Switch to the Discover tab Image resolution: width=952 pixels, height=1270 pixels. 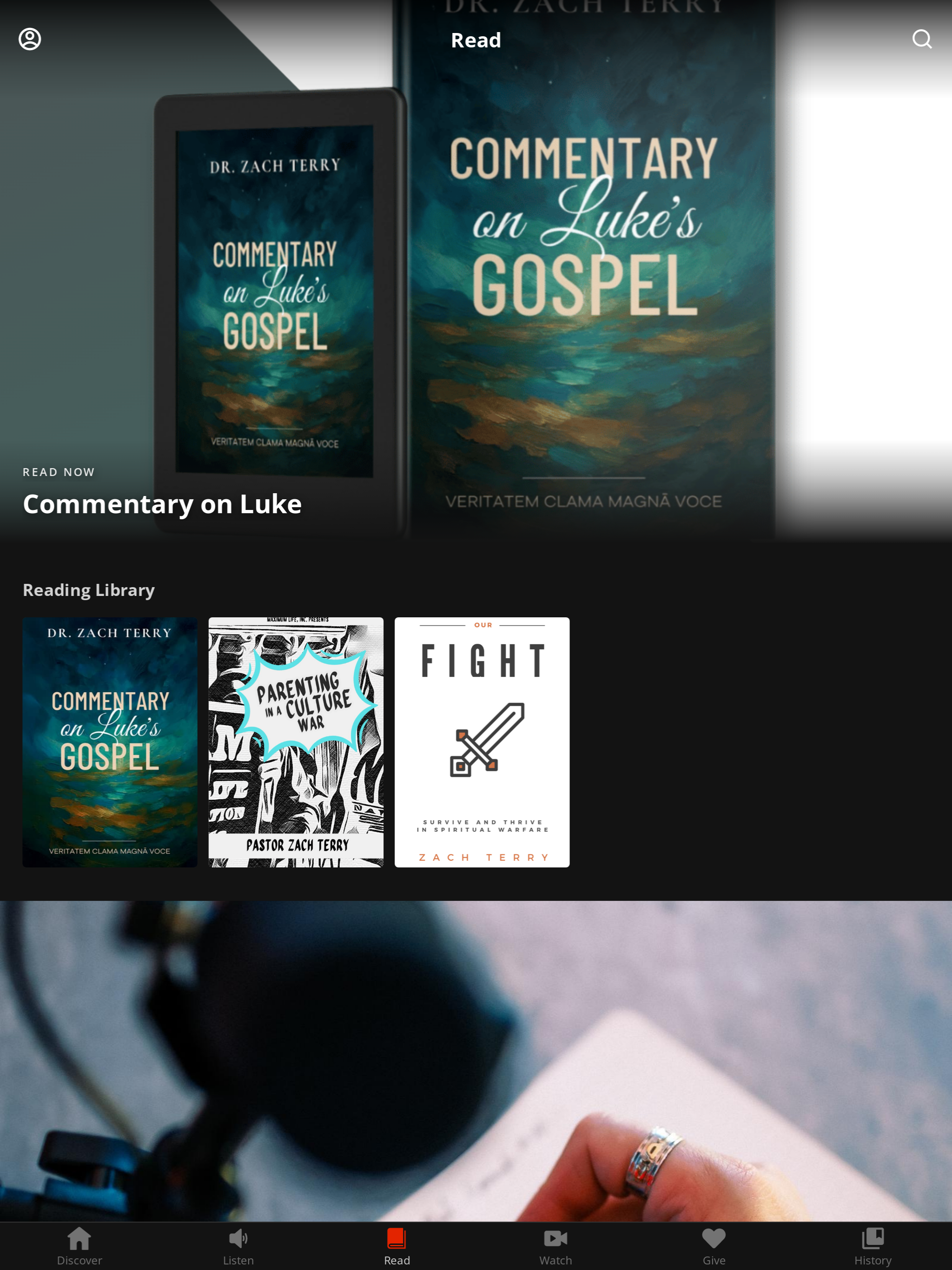(79, 1246)
